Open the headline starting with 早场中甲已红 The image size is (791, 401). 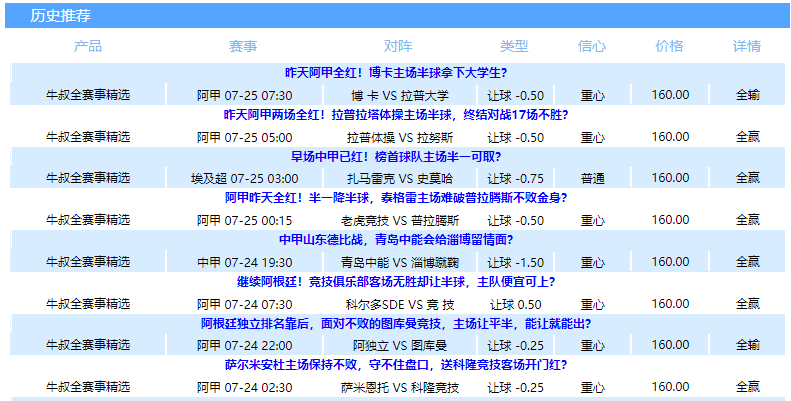tap(395, 157)
